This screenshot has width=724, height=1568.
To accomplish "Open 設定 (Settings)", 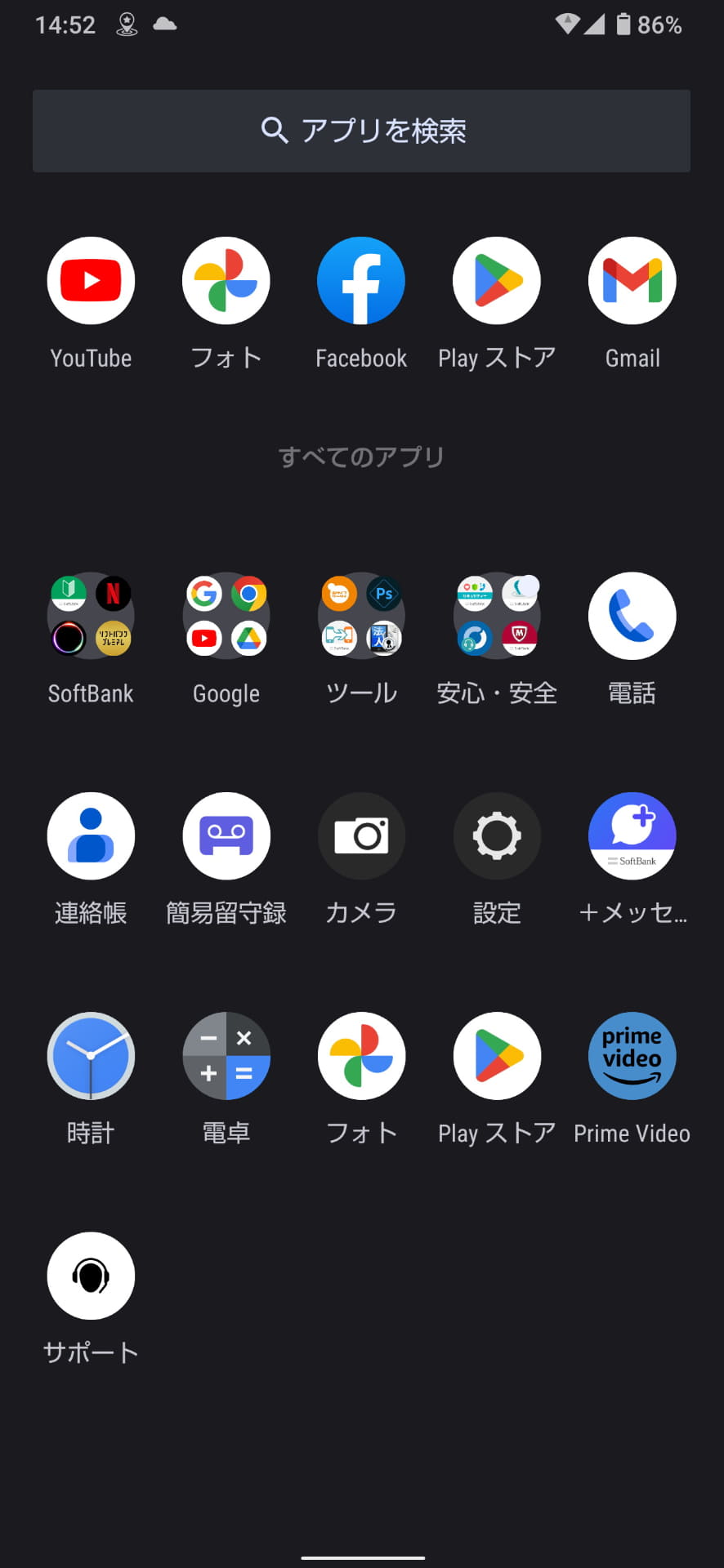I will [497, 835].
